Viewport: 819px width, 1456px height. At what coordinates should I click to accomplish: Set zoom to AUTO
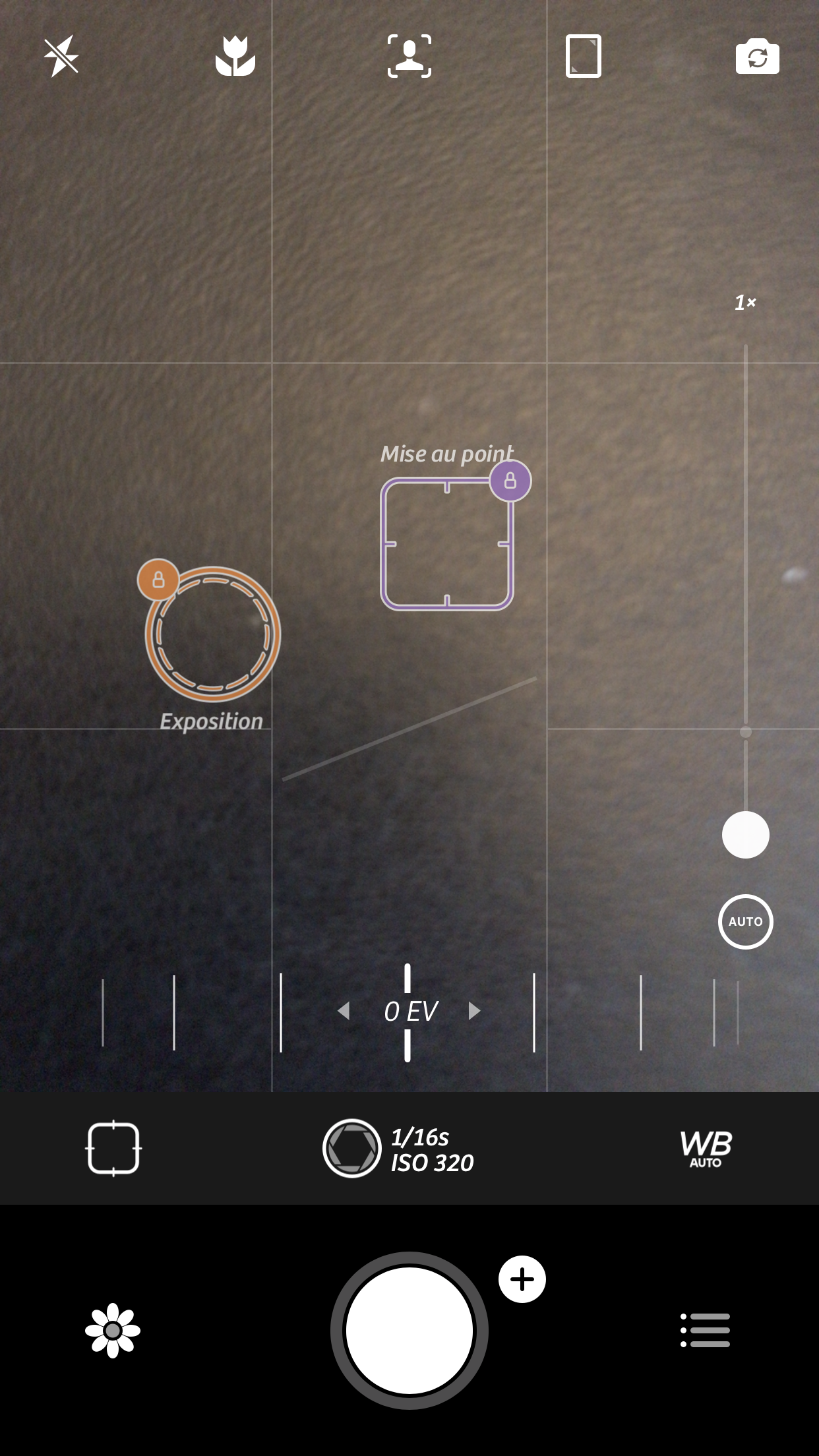746,922
